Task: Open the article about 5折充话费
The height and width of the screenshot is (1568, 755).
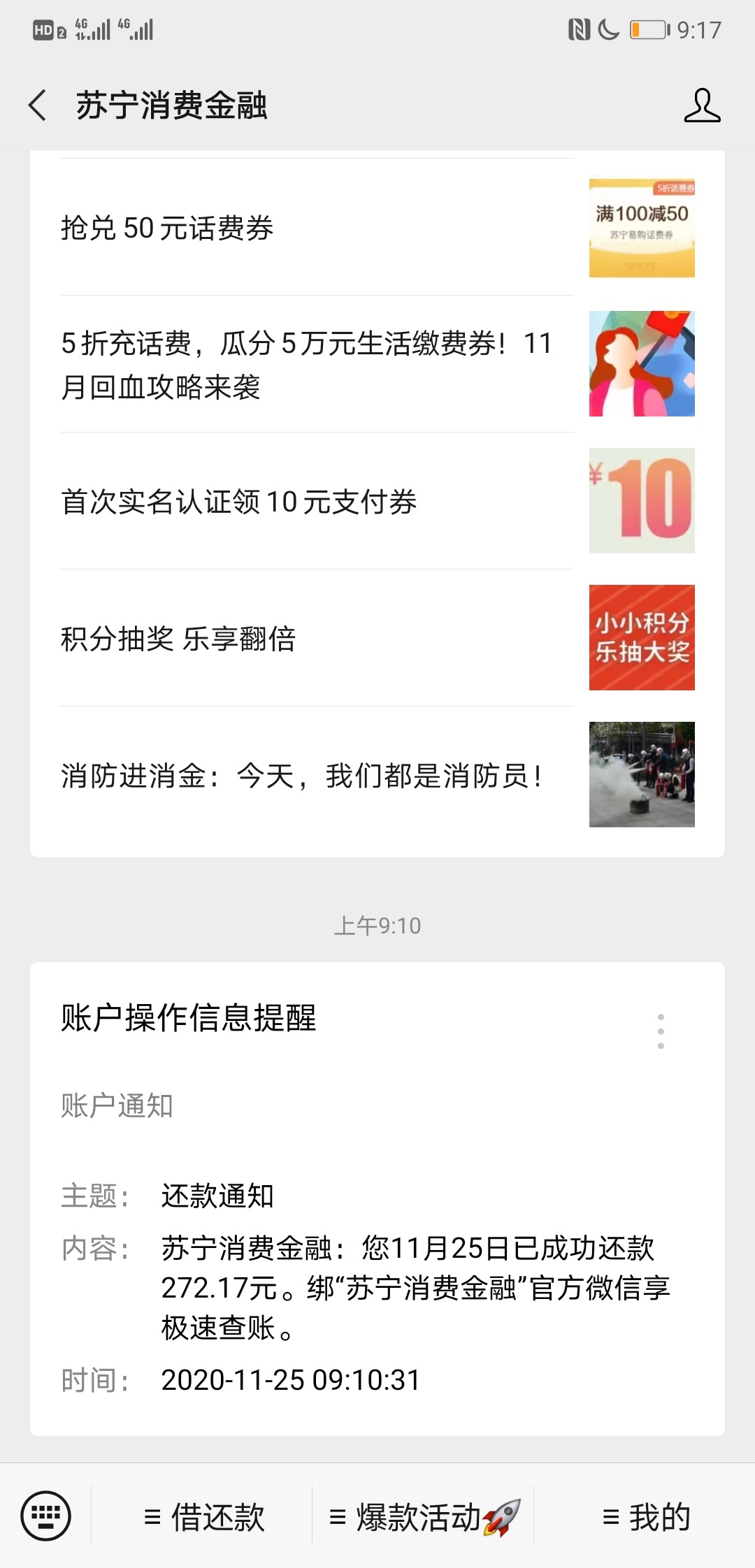Action: (377, 364)
